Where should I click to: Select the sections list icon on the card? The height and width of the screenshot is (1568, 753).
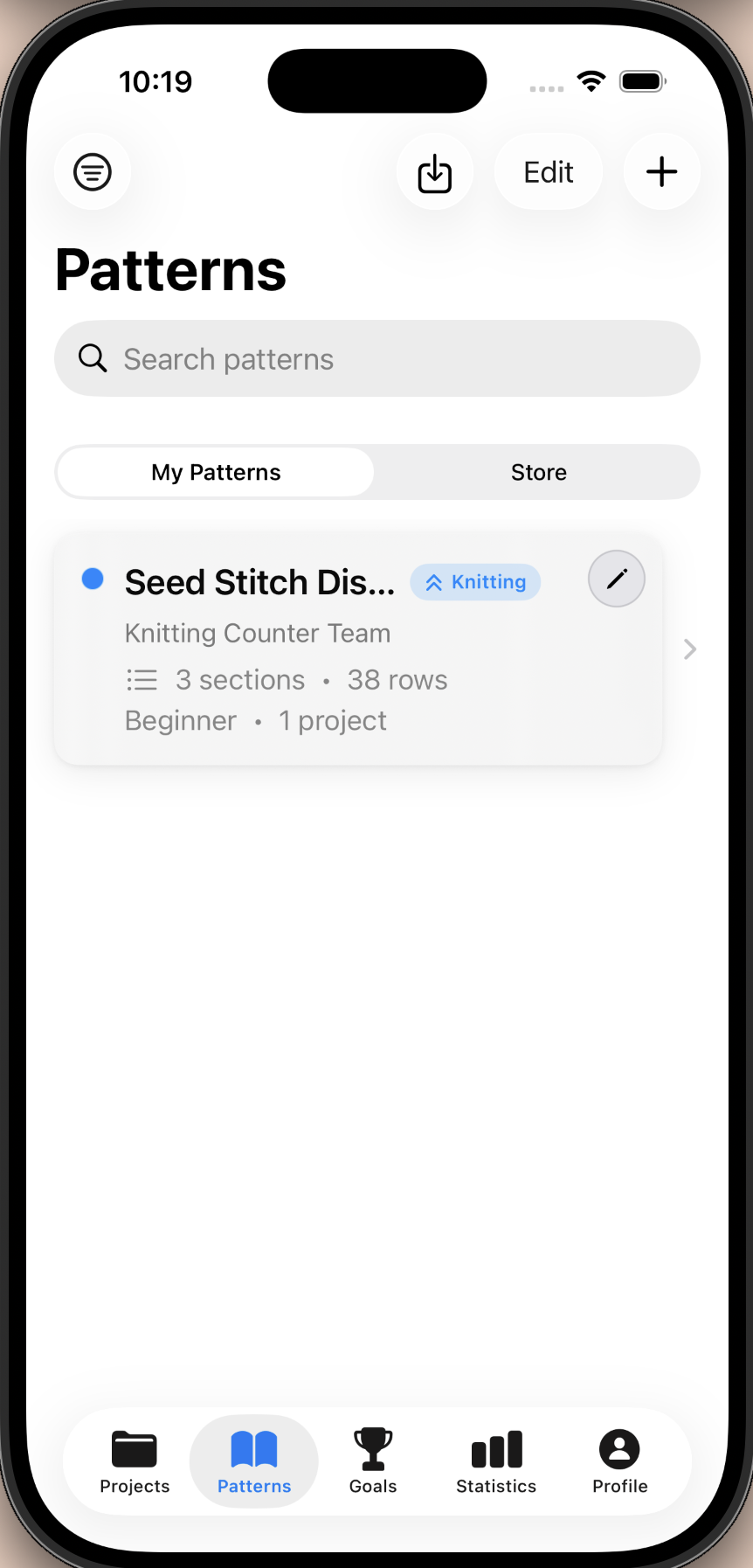(142, 679)
